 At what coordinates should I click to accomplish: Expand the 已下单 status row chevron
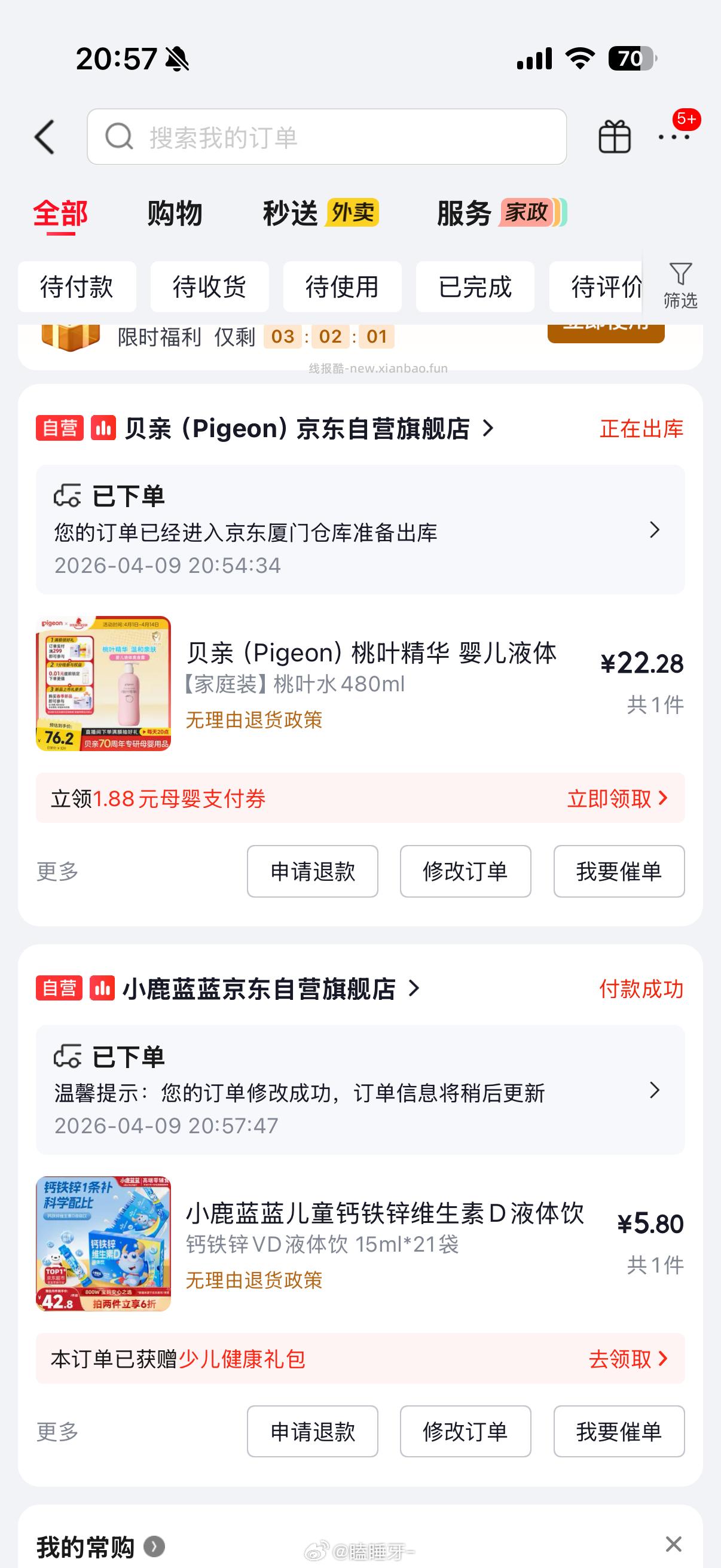655,530
